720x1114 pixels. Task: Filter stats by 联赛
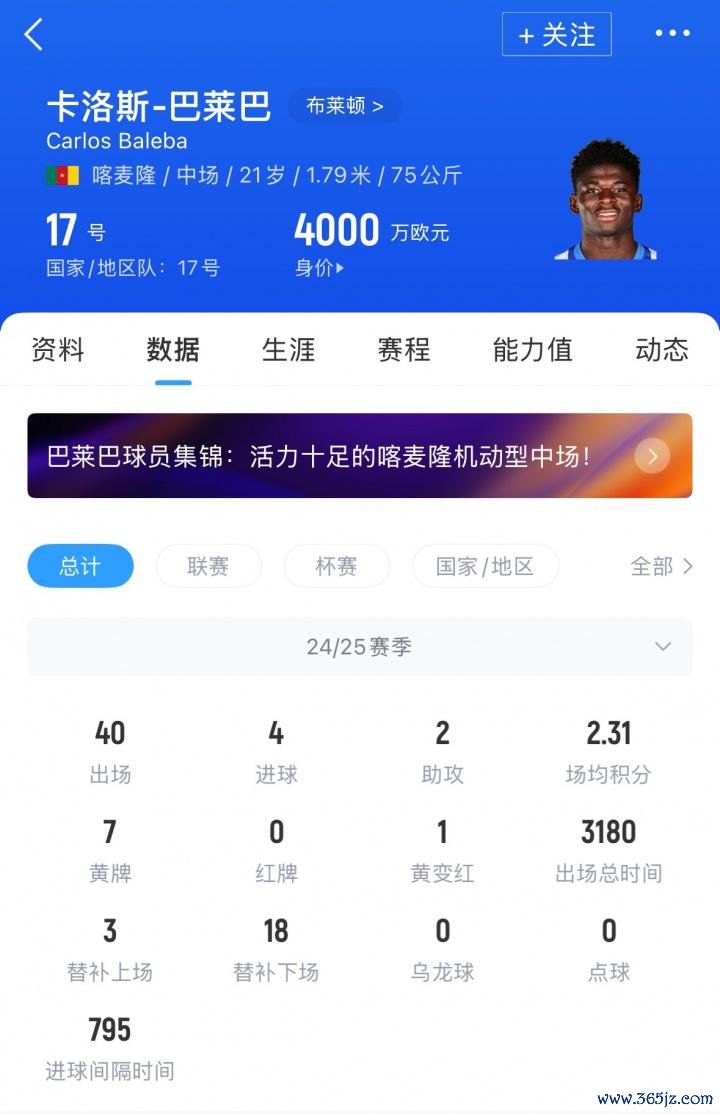click(208, 566)
